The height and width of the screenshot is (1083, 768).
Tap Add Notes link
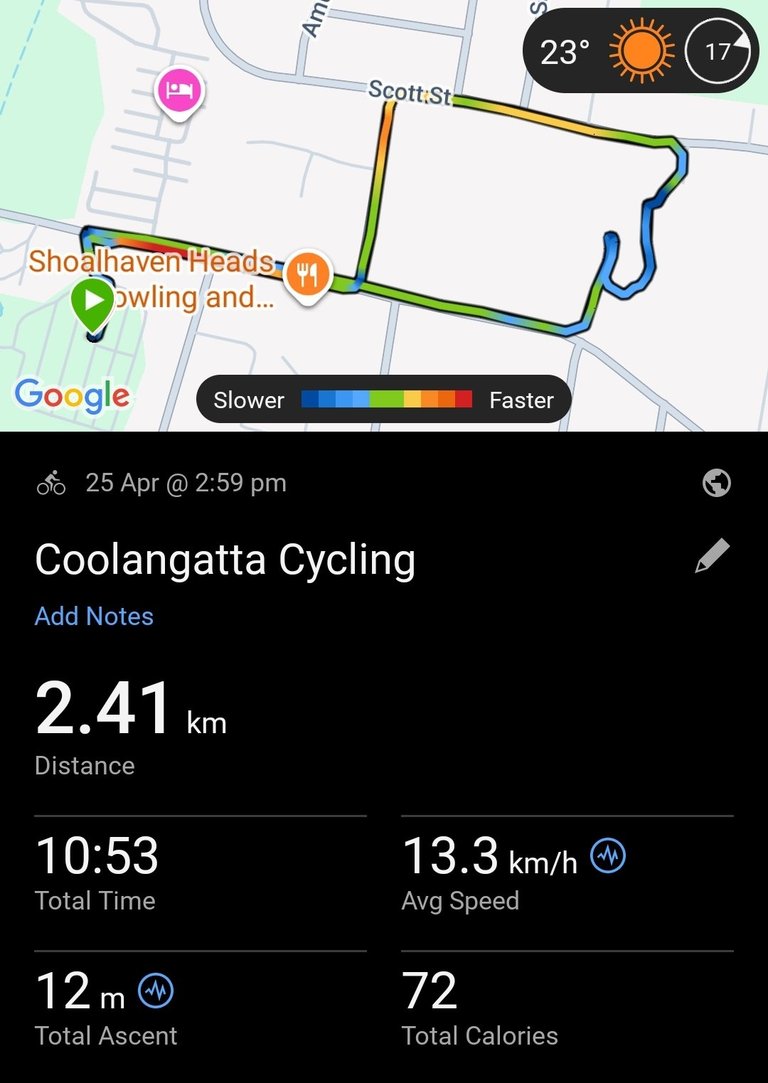pyautogui.click(x=94, y=616)
